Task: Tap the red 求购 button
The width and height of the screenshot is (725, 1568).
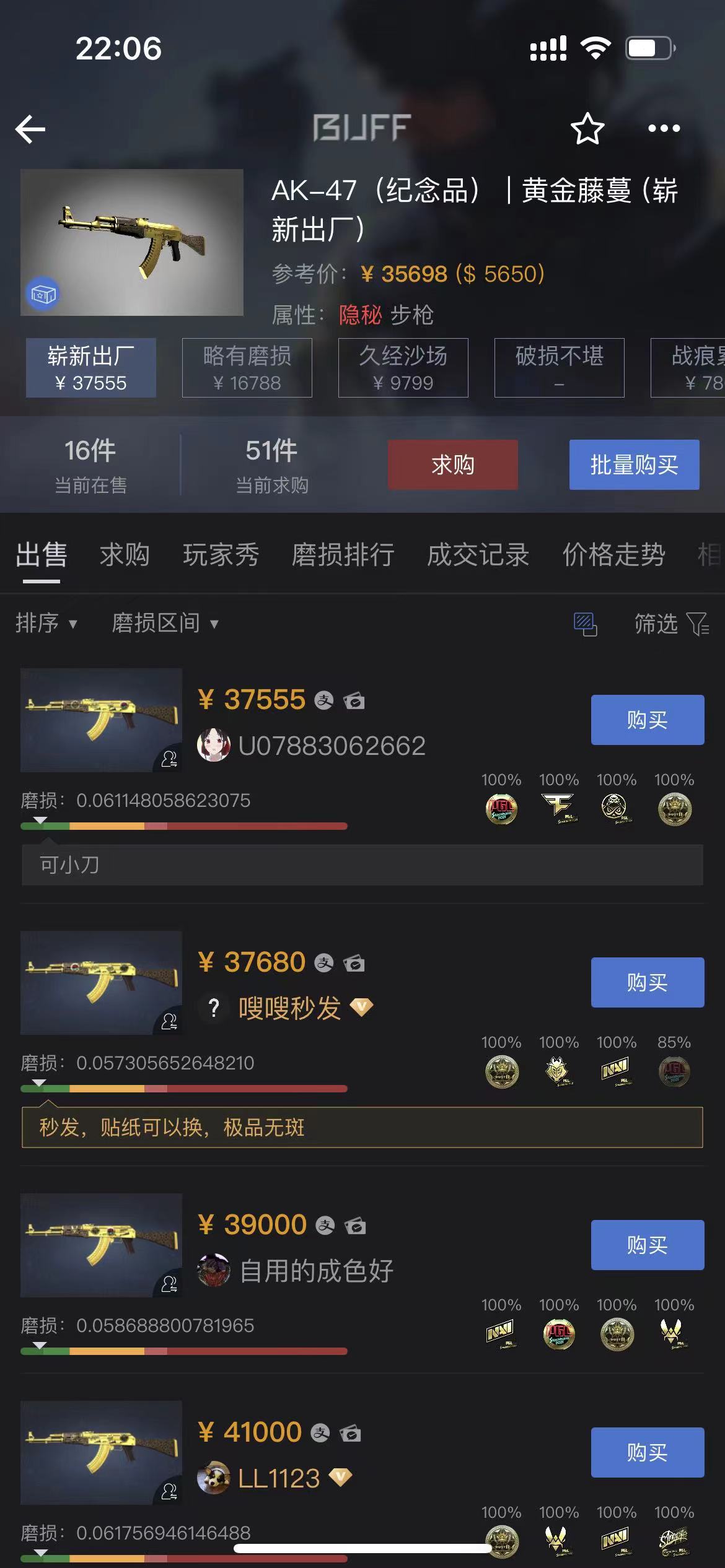Action: (452, 464)
